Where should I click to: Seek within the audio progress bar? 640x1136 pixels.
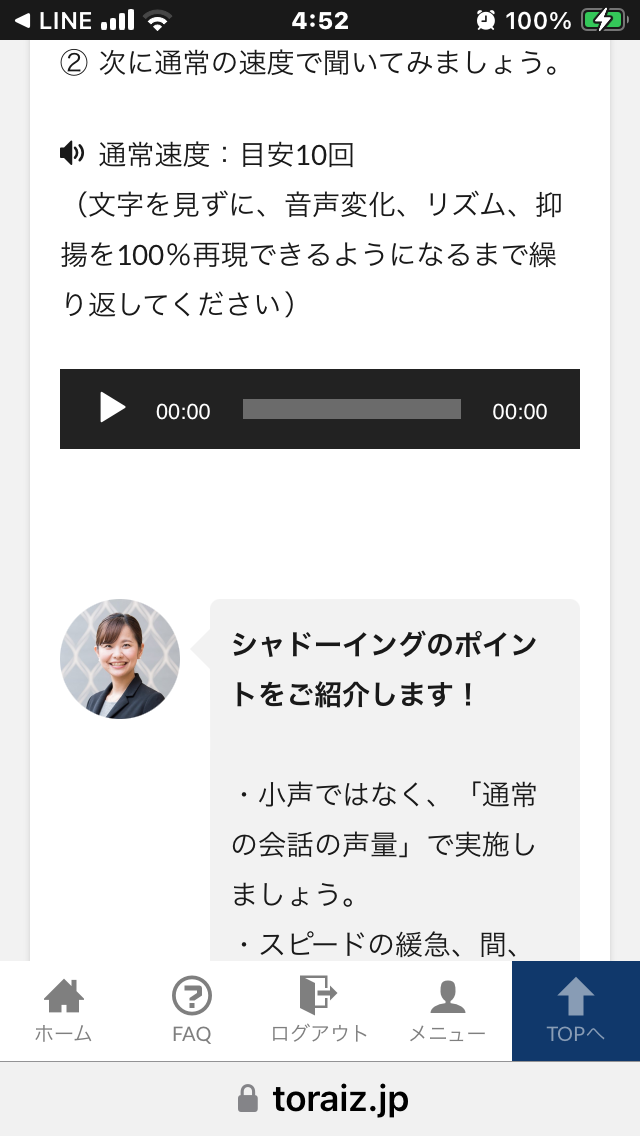pos(352,409)
